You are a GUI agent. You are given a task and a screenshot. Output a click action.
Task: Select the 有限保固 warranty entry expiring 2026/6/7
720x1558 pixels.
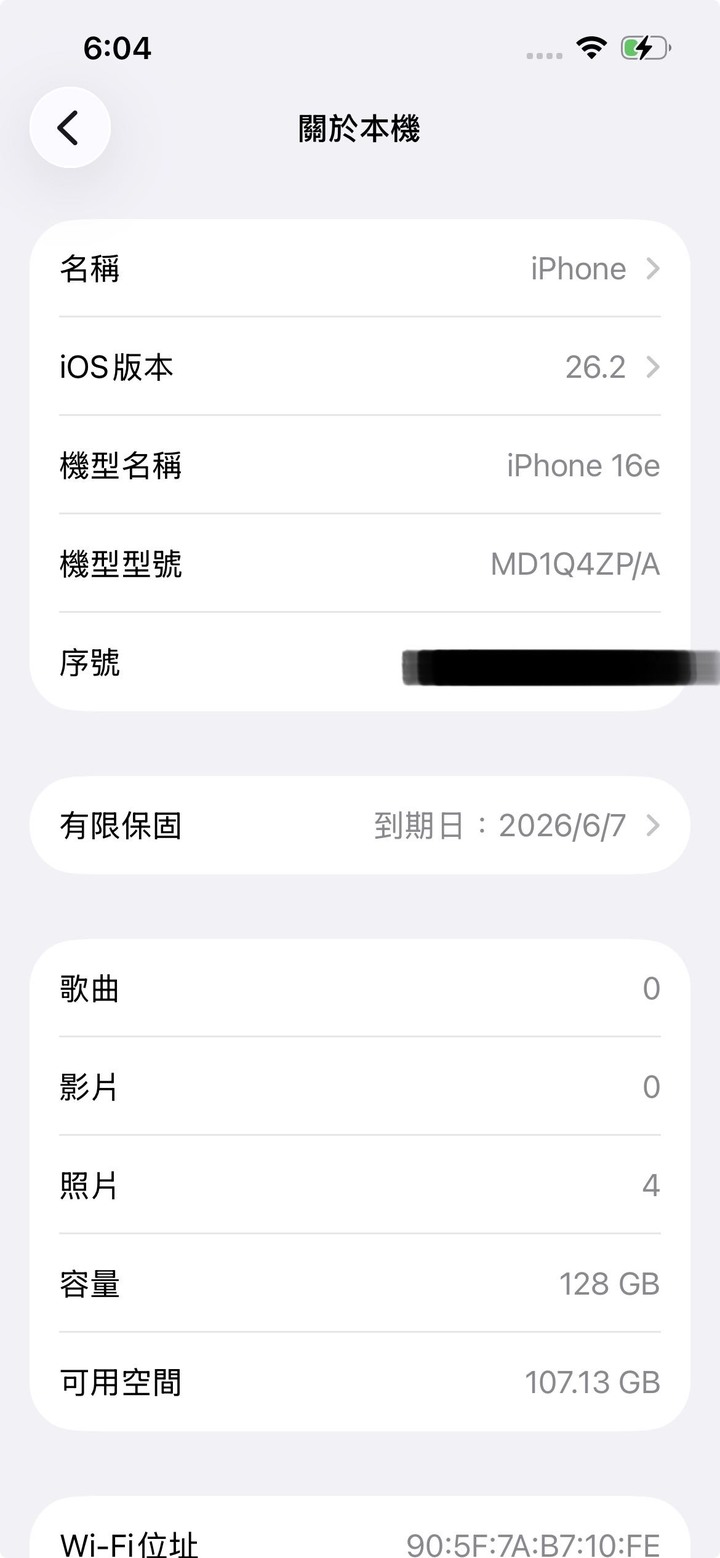pos(360,825)
